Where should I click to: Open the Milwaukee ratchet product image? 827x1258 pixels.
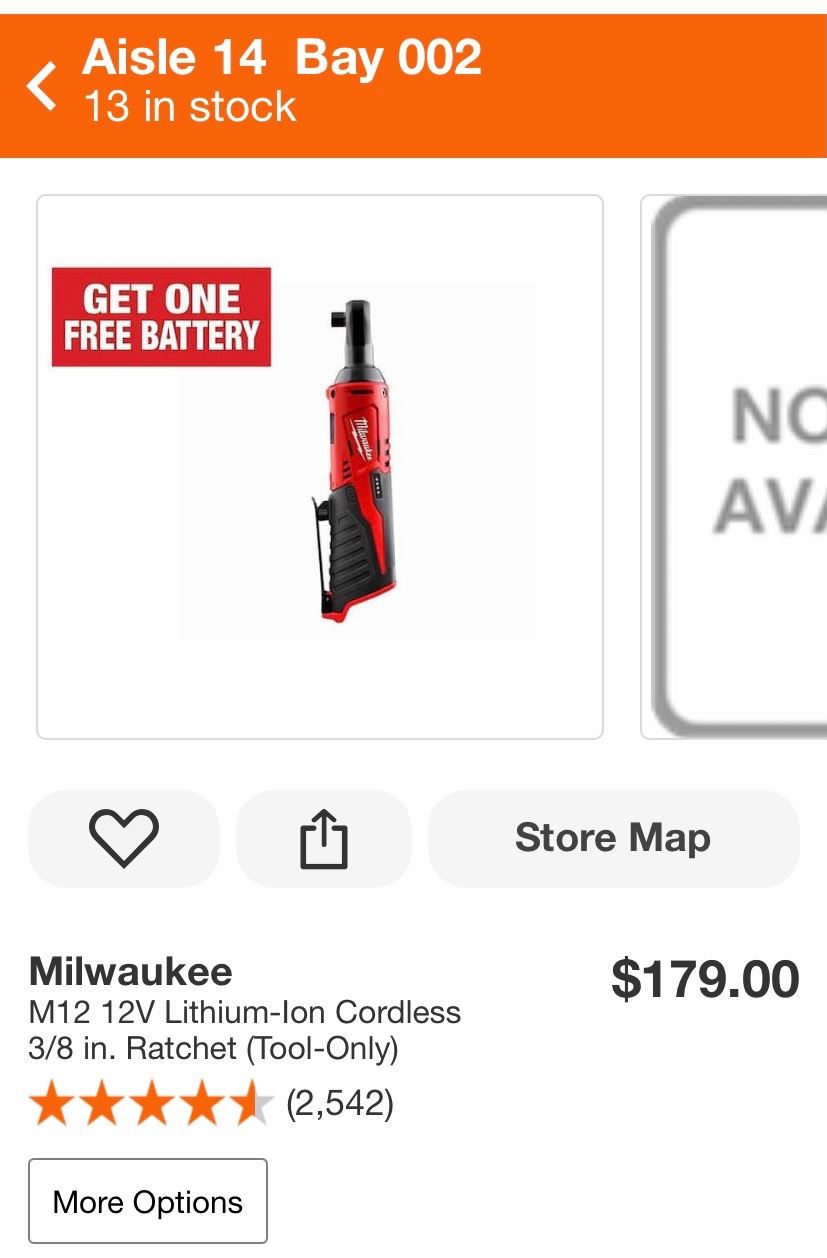320,467
